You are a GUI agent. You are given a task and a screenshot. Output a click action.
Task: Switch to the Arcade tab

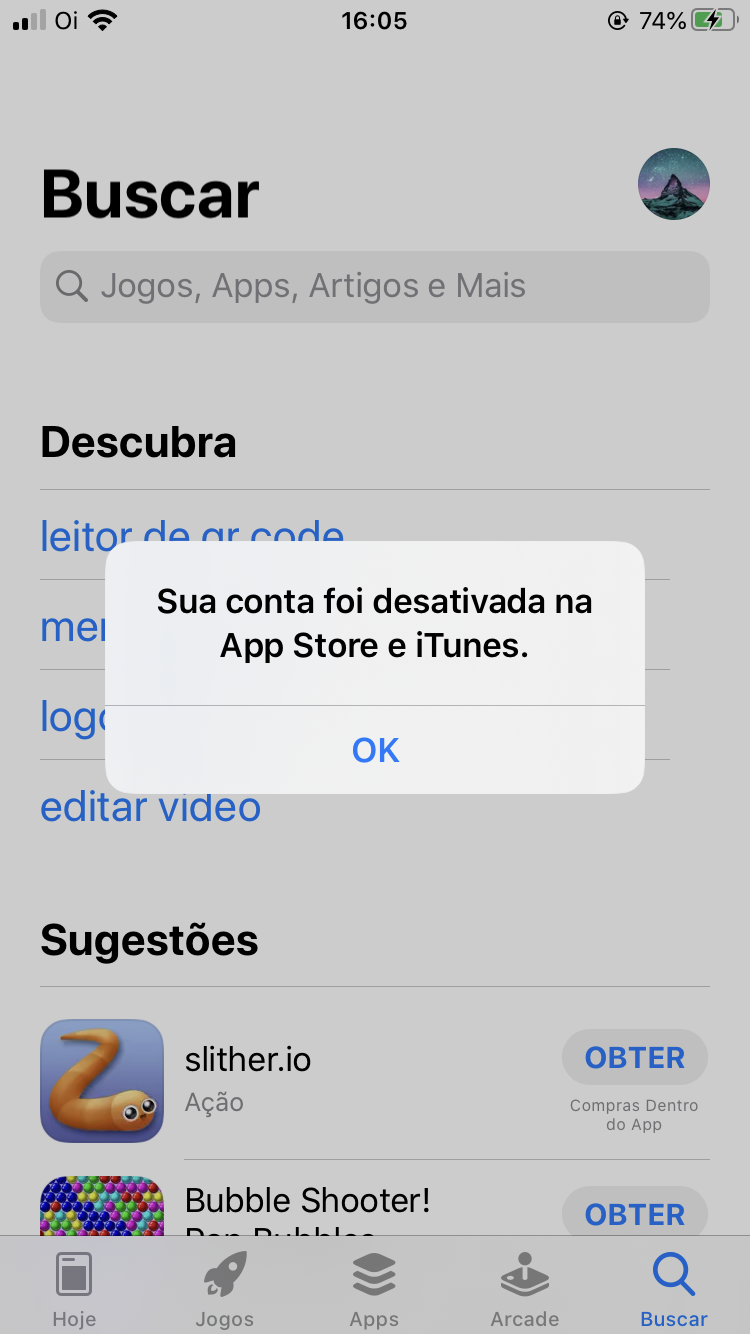tap(524, 1289)
